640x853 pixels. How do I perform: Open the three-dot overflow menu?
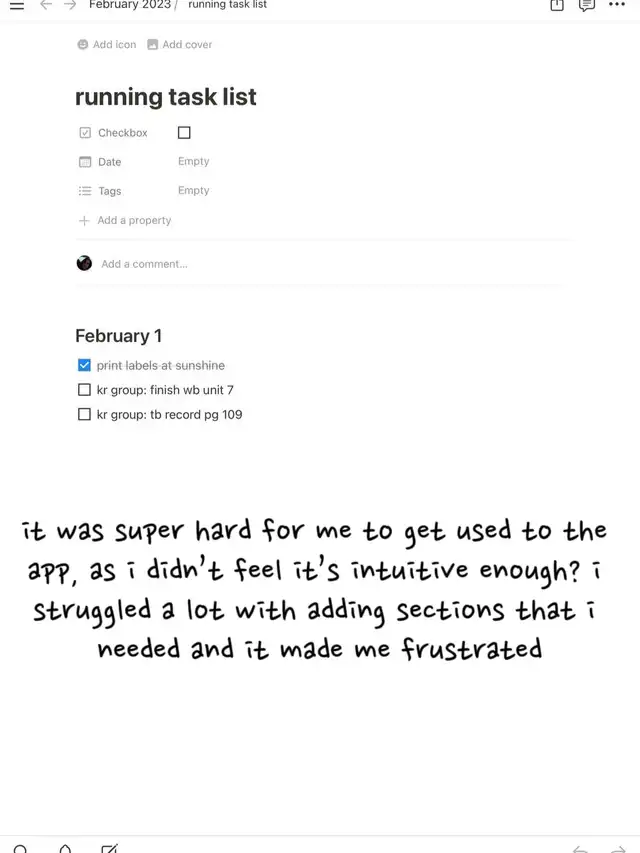pos(617,4)
